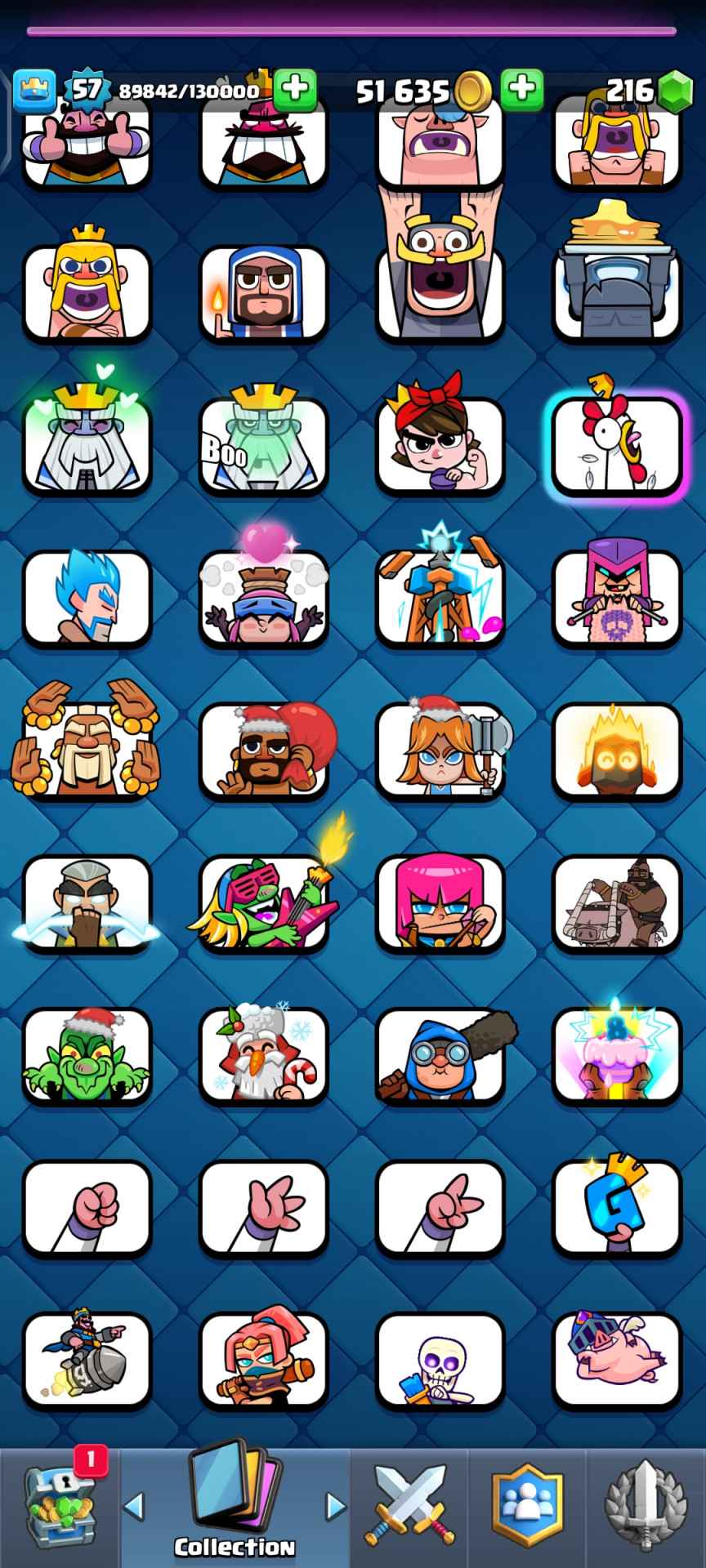706x1568 pixels.
Task: Switch to the Battle tab with crossed swords
Action: pos(410,1504)
